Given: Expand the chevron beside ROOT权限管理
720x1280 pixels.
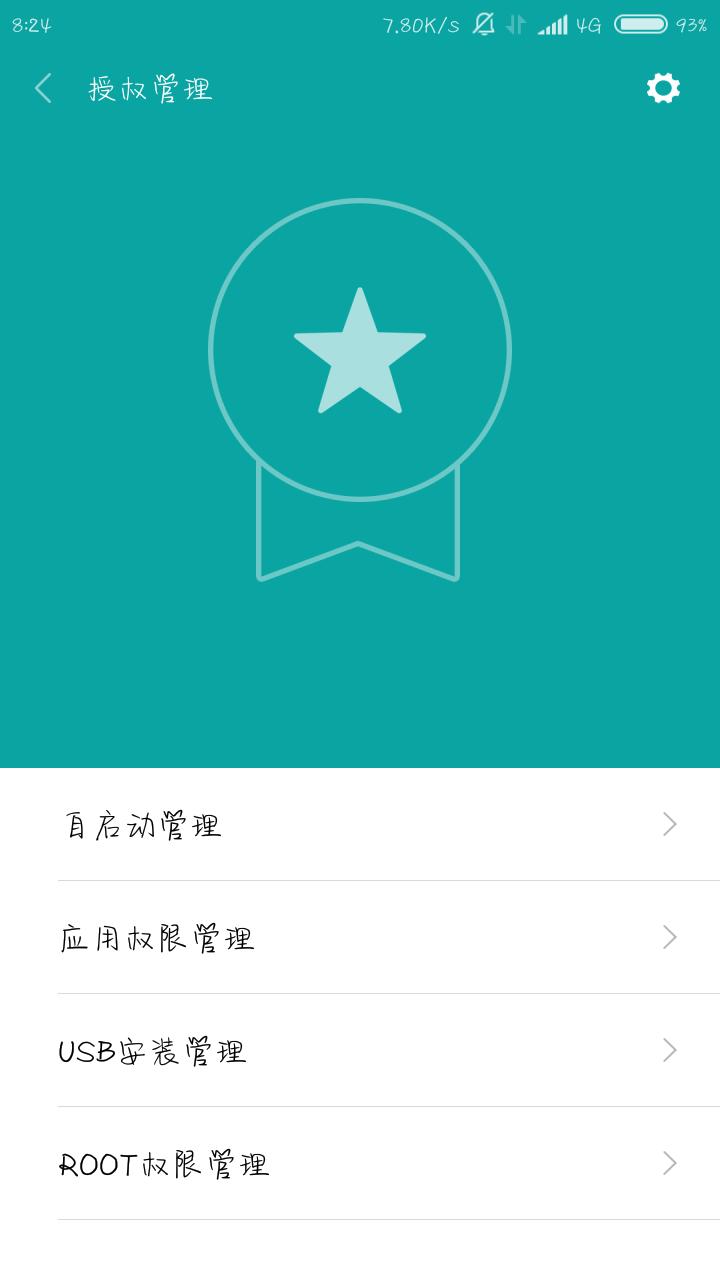Looking at the screenshot, I should tap(668, 1164).
